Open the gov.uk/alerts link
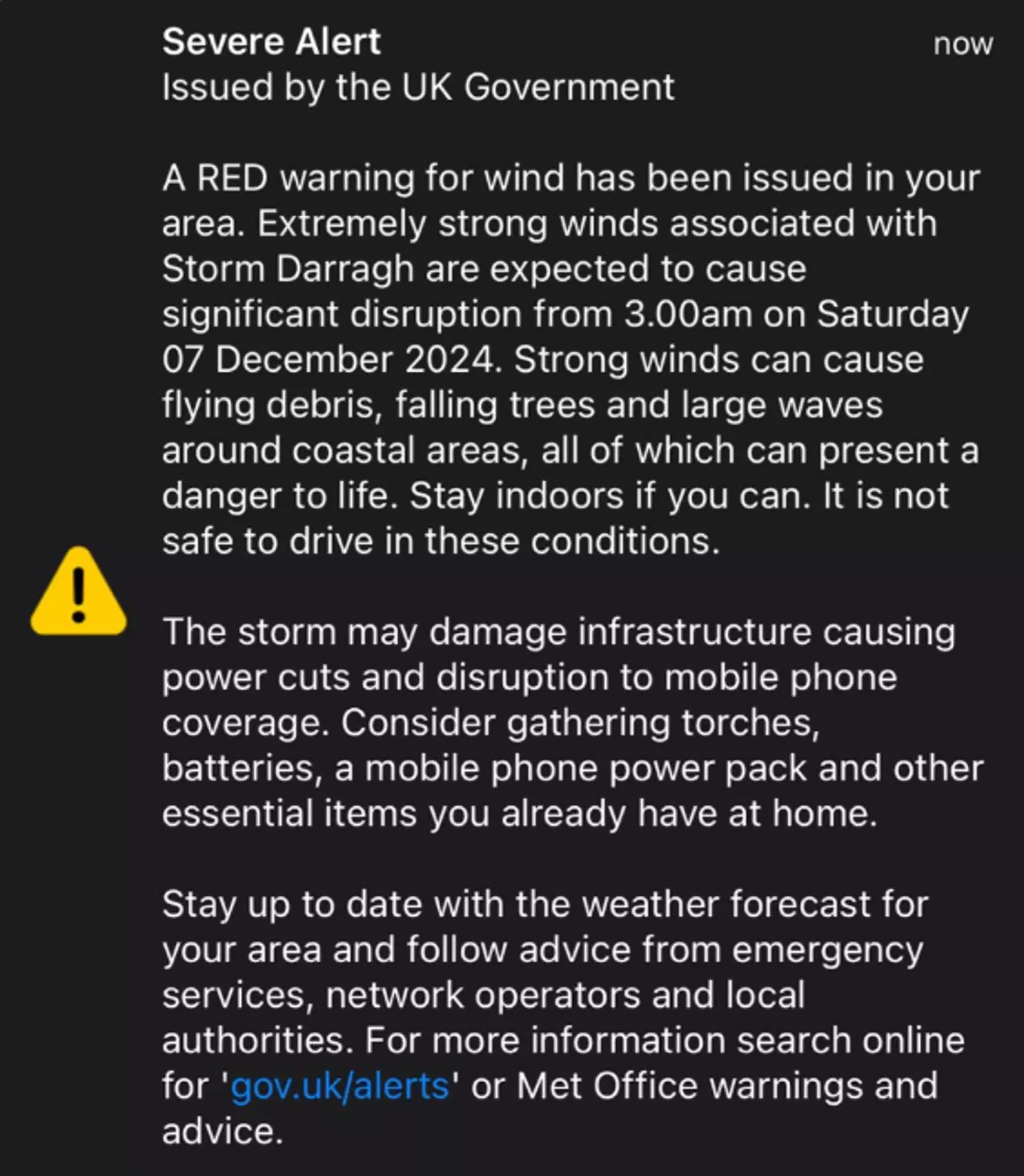 (340, 1086)
